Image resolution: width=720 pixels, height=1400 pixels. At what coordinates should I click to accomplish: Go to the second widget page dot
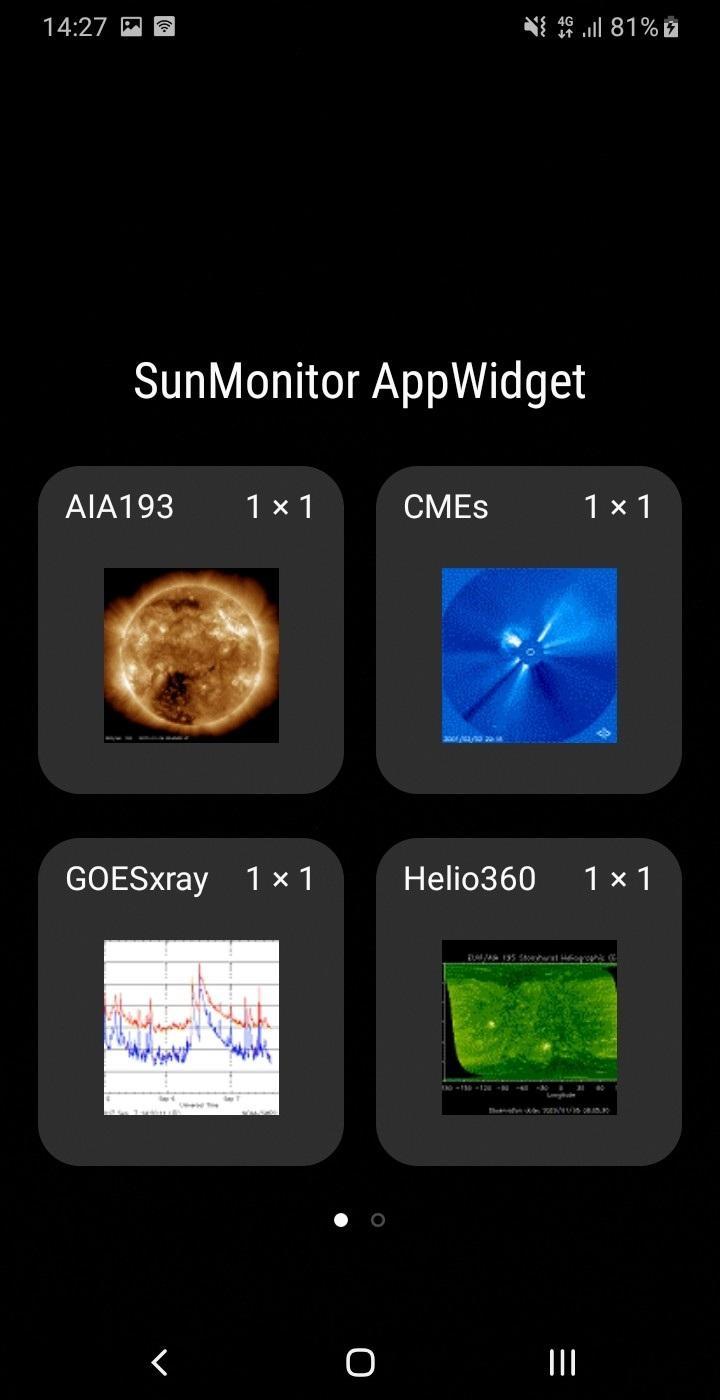point(378,1219)
